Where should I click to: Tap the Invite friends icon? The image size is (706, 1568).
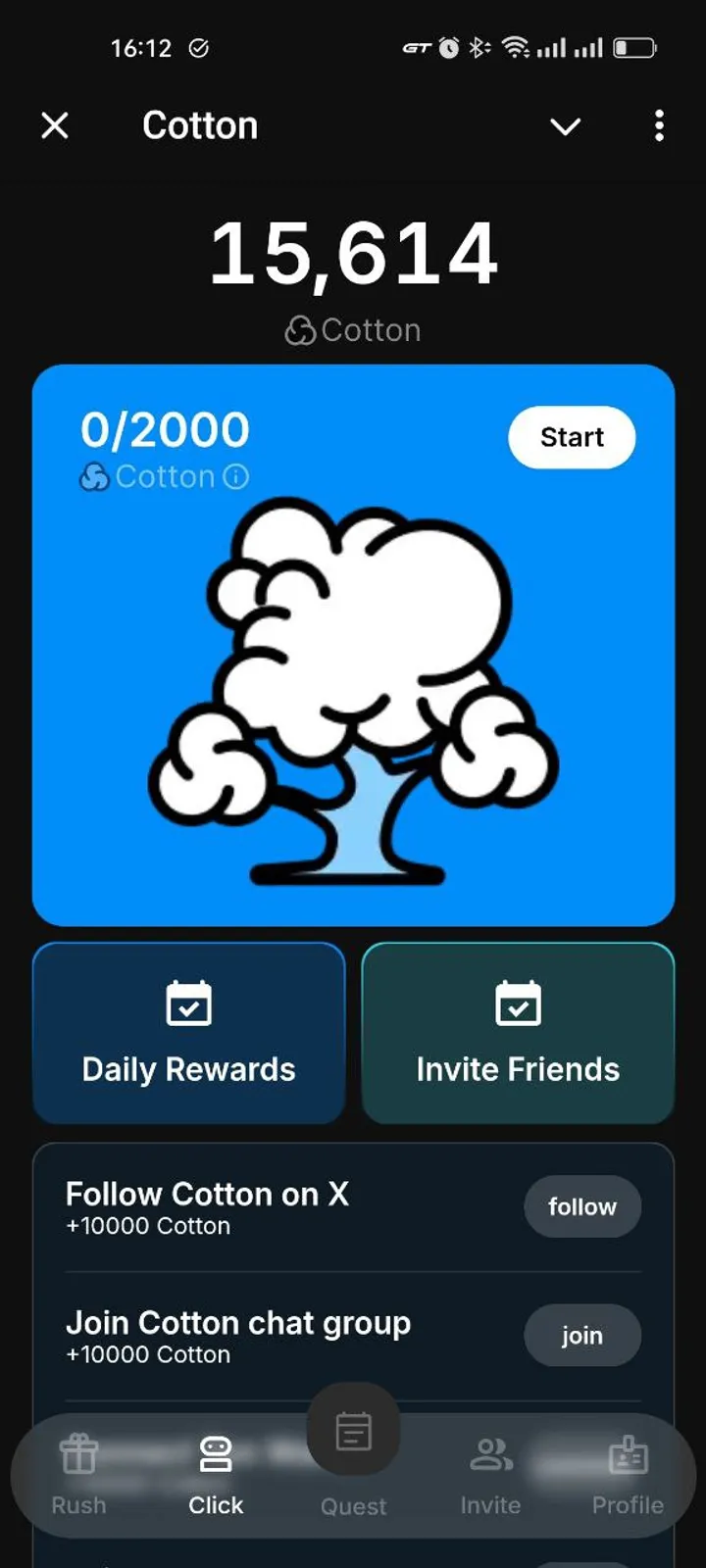tap(490, 1453)
